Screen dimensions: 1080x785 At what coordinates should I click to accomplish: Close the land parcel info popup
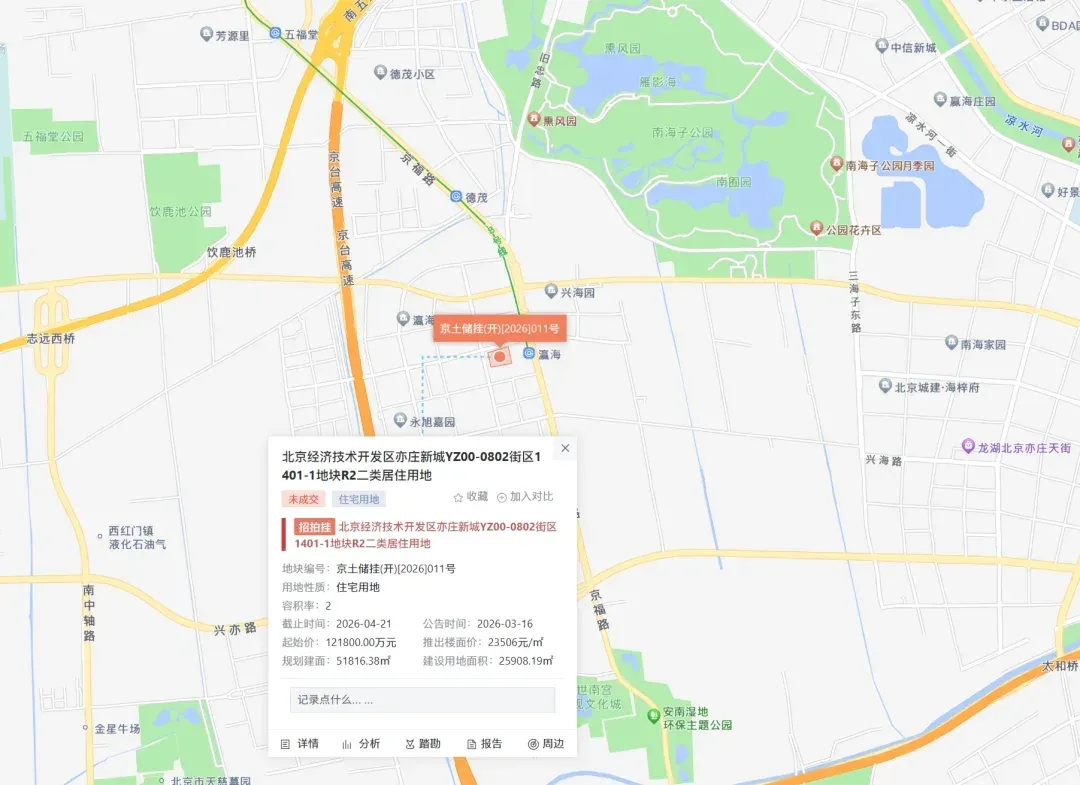[x=565, y=448]
